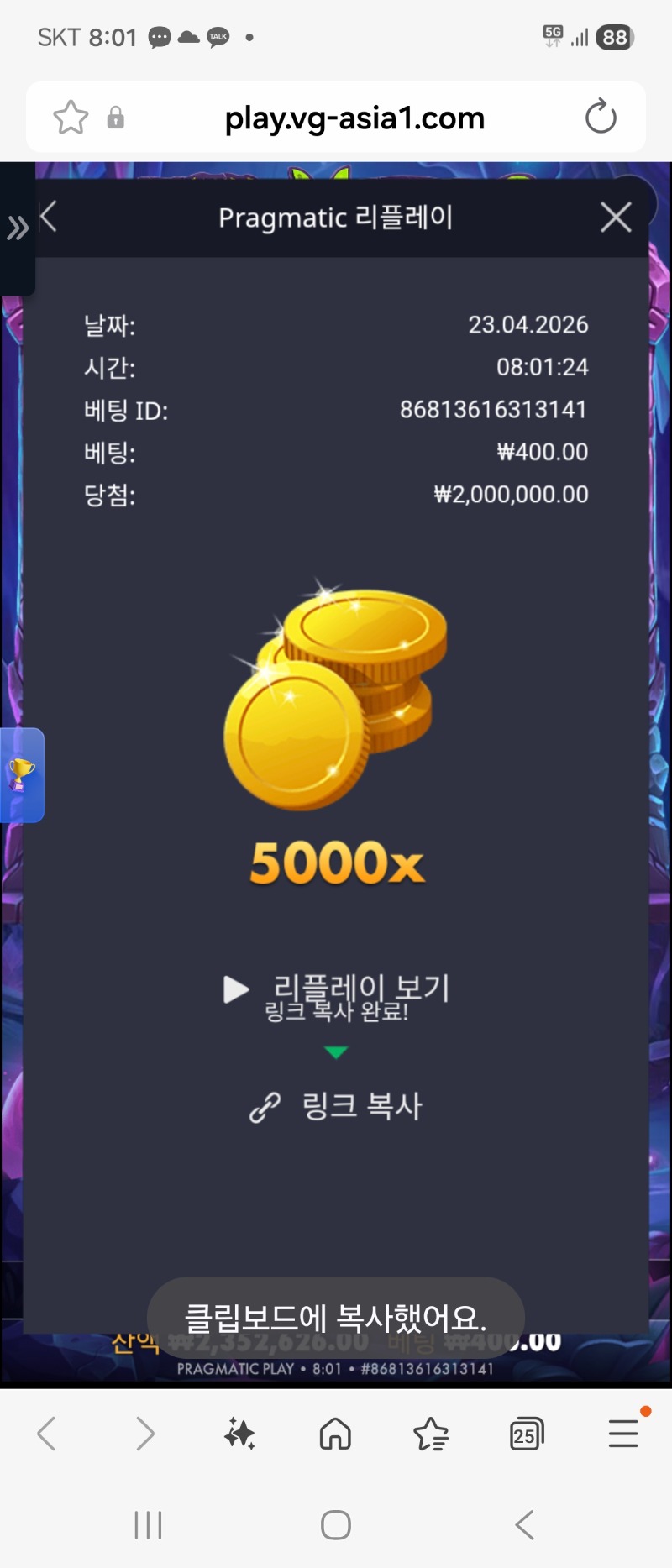Open the browser hamburger menu

click(623, 1434)
